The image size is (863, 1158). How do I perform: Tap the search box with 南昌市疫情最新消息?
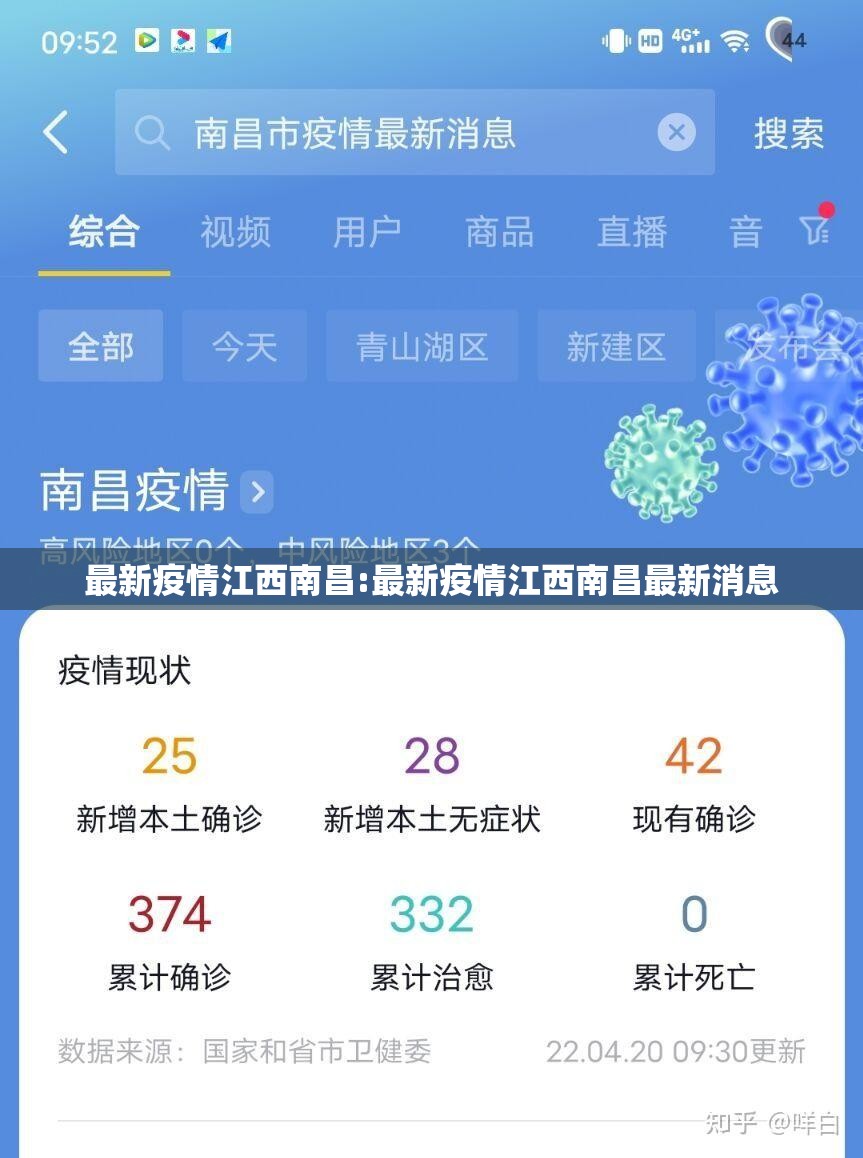coord(400,133)
